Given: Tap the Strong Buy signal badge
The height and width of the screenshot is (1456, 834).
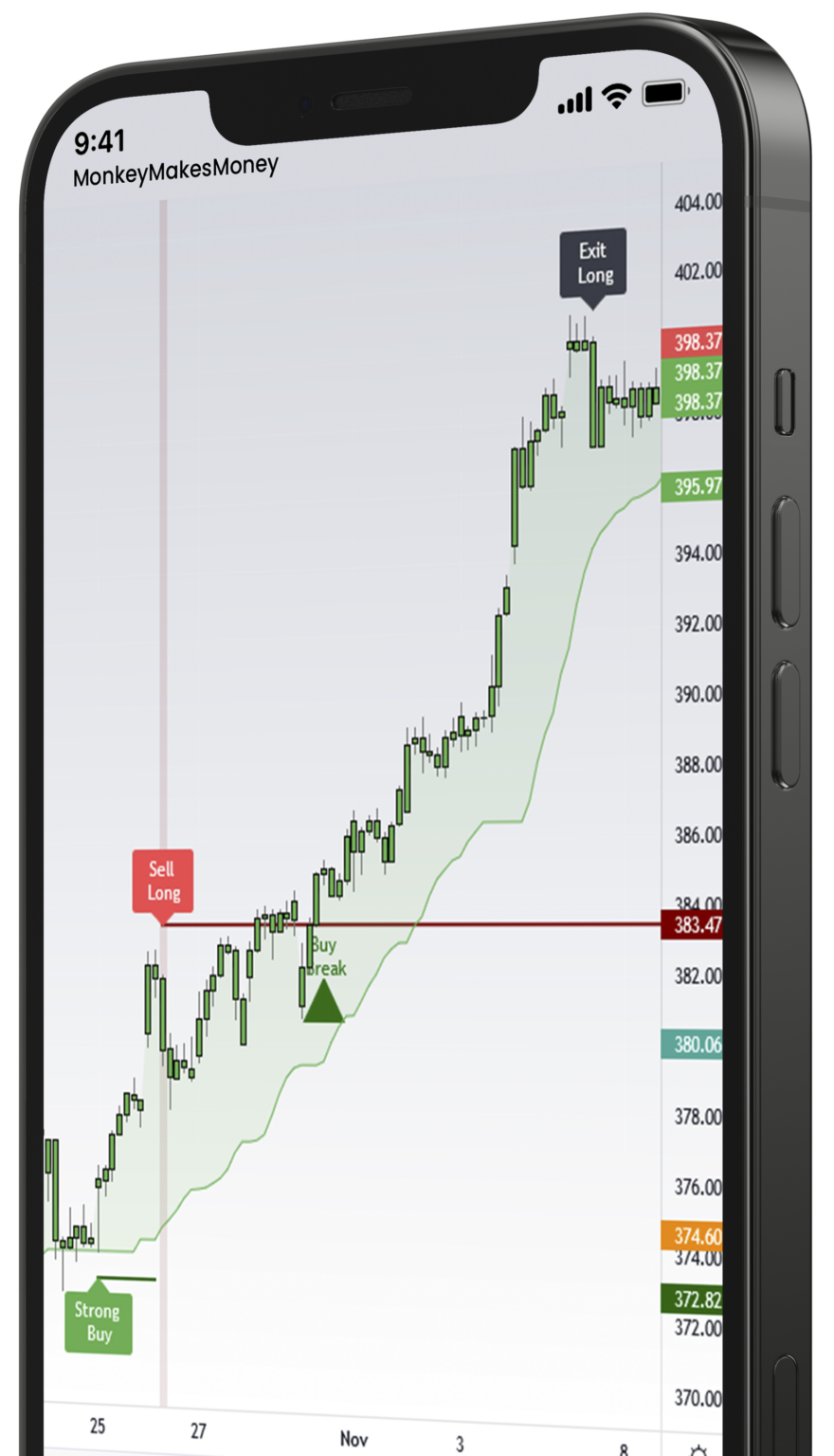Looking at the screenshot, I should tap(98, 1320).
